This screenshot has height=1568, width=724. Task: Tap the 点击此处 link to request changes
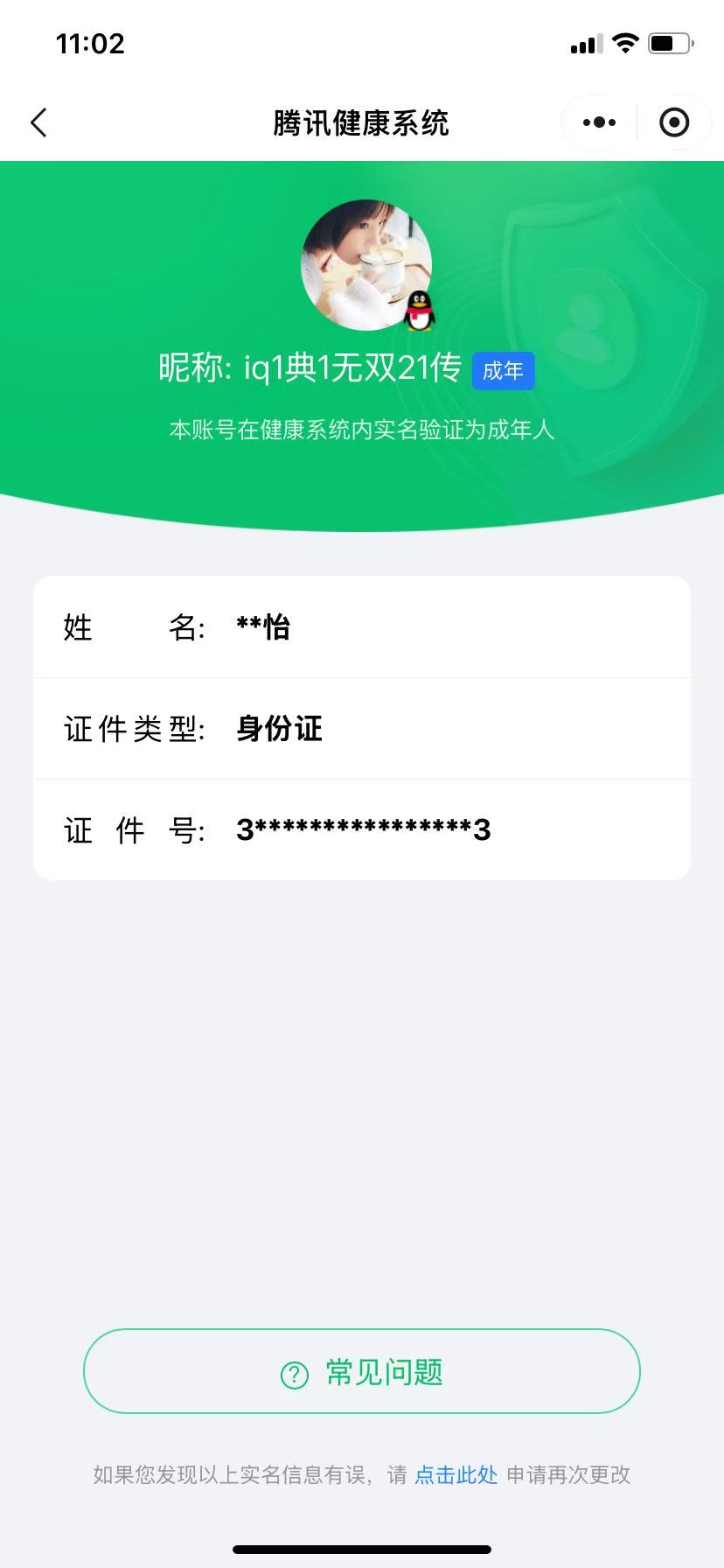coord(456,1474)
